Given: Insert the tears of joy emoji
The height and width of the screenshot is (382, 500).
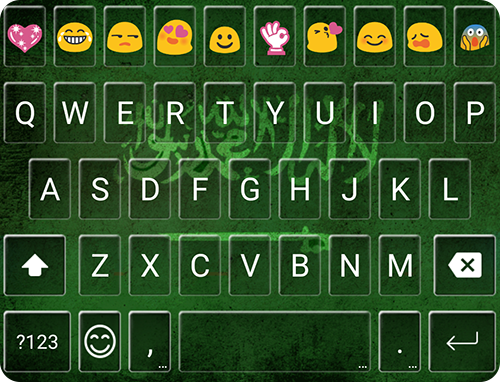Looking at the screenshot, I should click(x=75, y=37).
